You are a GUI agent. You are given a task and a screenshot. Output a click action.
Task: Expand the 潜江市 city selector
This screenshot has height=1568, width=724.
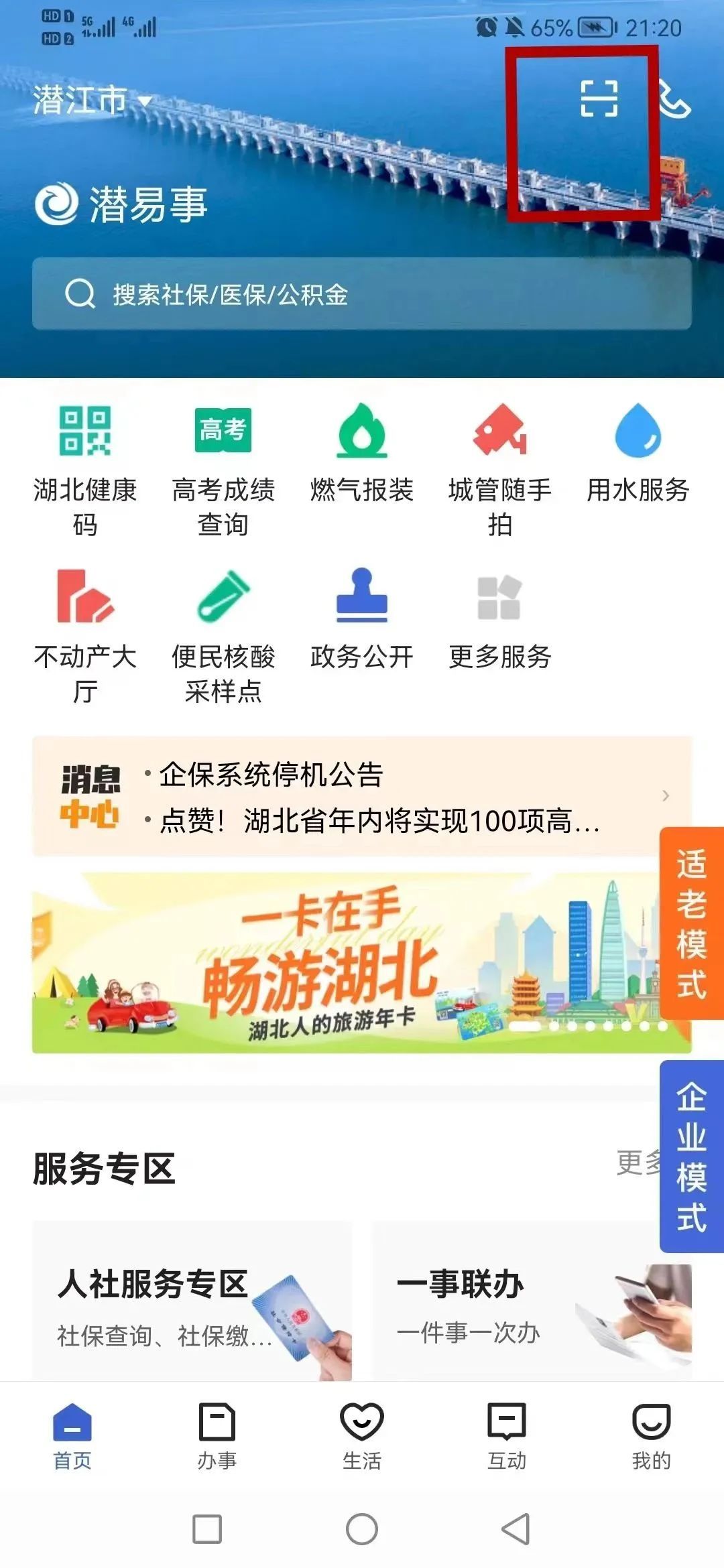[x=92, y=101]
